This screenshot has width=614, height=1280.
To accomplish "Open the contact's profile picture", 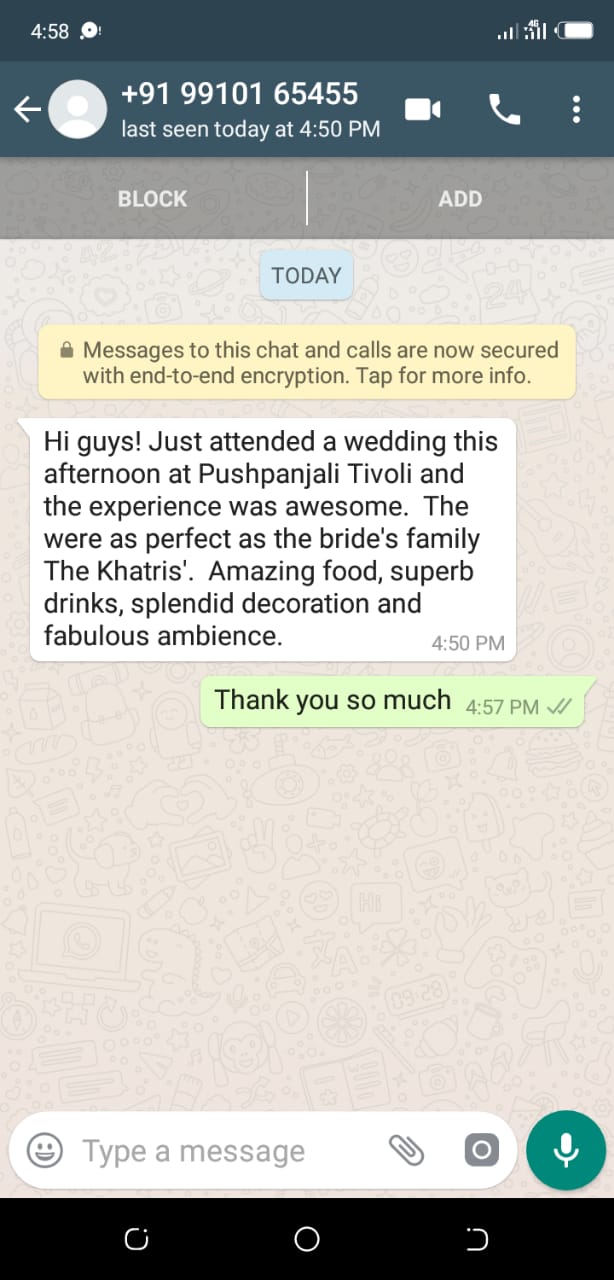I will [78, 109].
